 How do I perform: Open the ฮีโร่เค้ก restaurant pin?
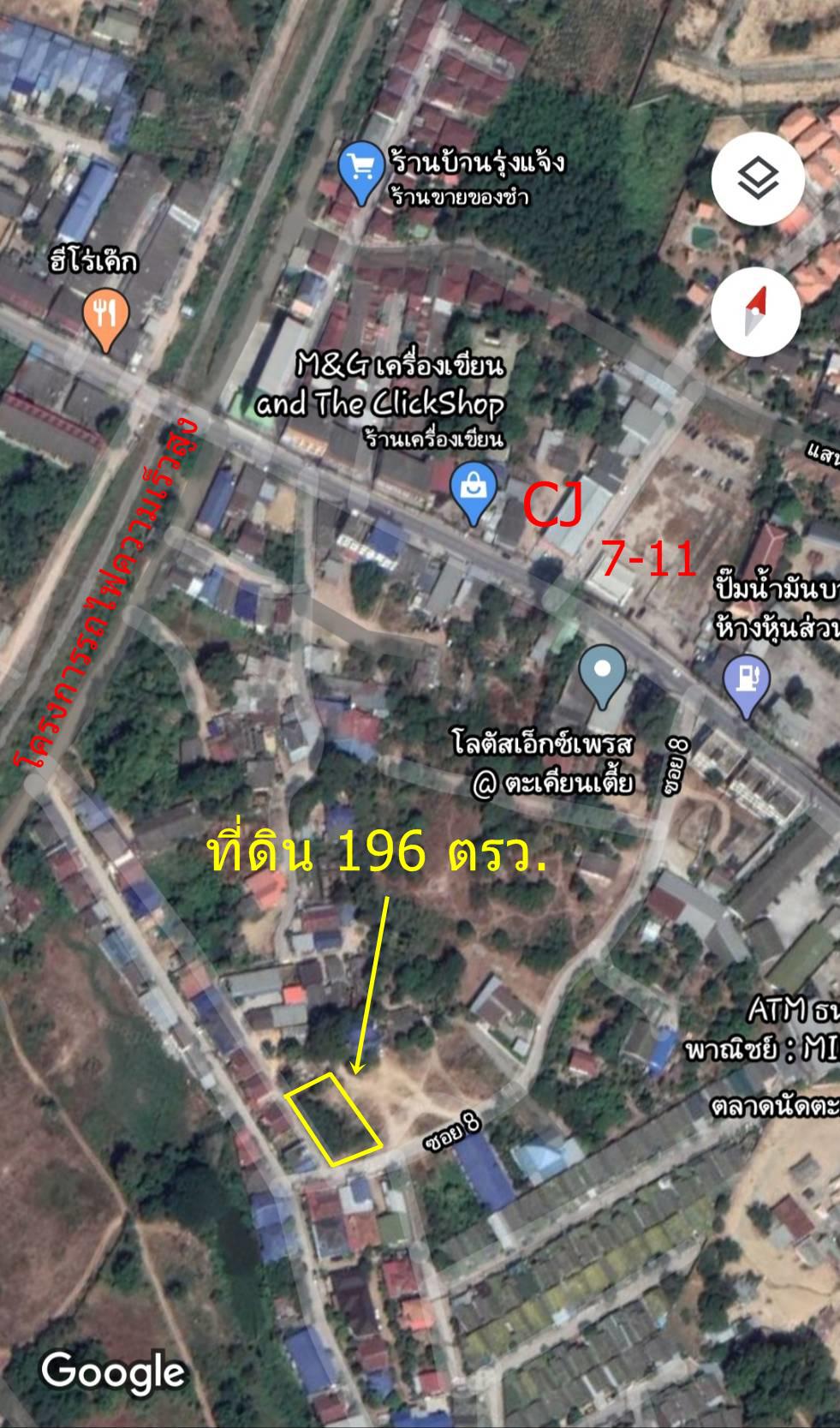[x=106, y=319]
